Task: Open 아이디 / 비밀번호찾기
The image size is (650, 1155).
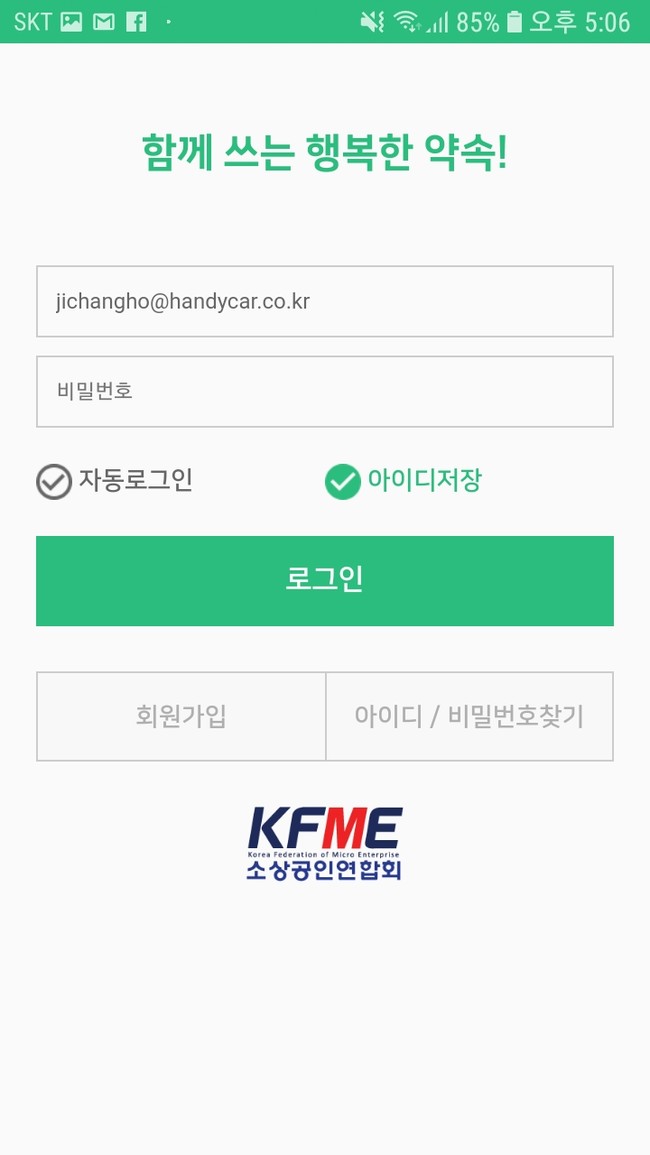Action: (x=469, y=716)
